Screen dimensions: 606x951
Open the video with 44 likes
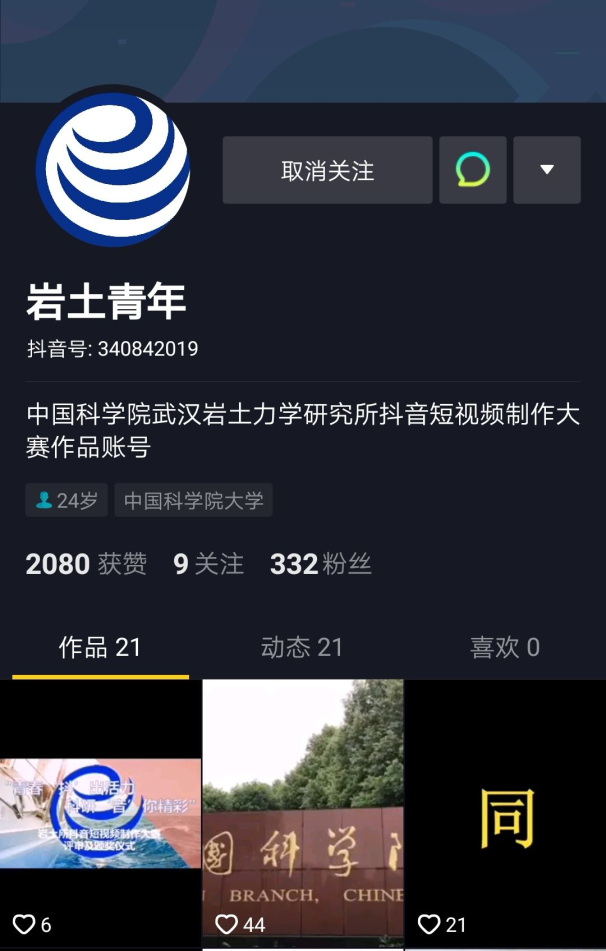pos(303,815)
